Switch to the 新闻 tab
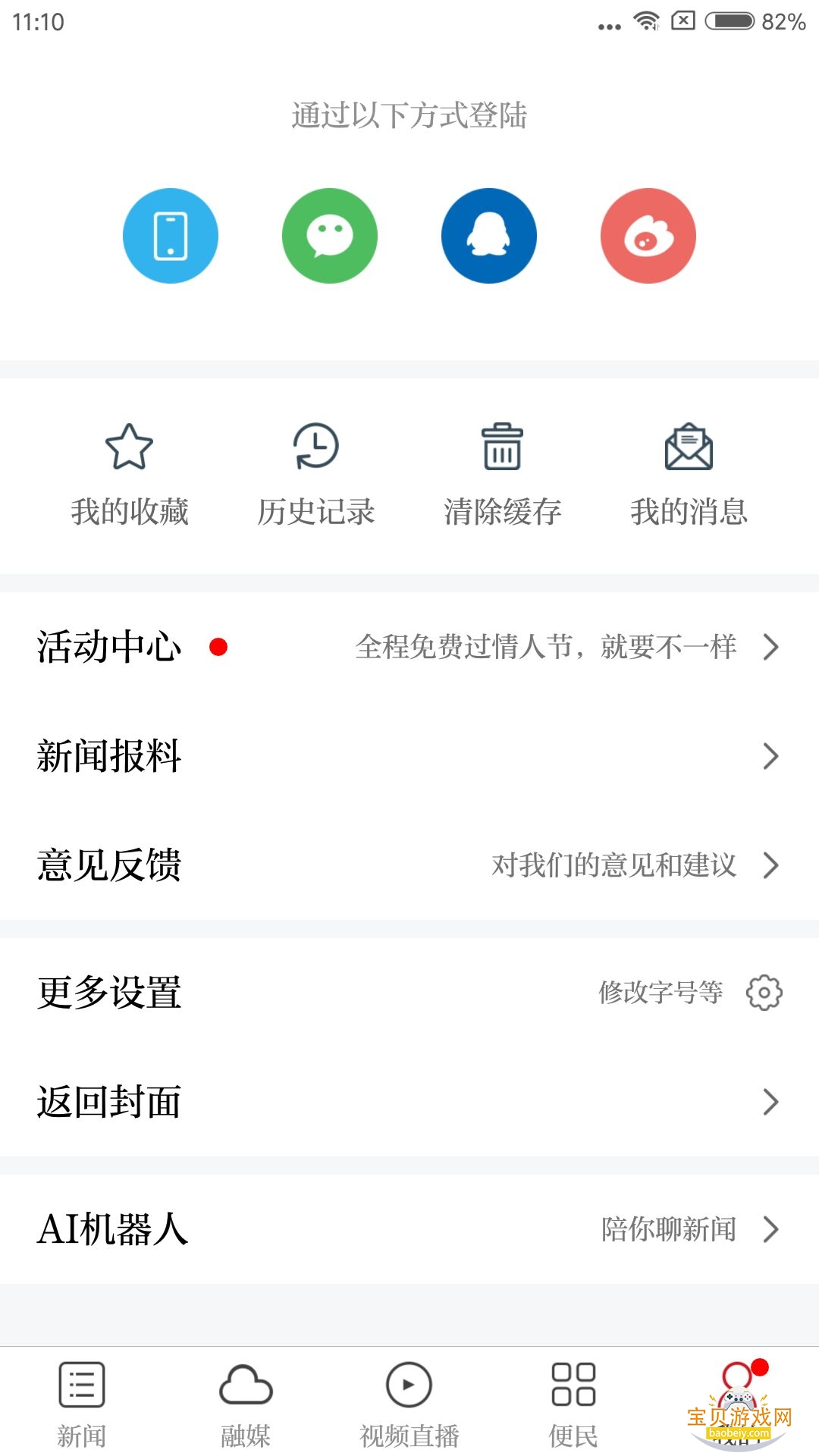Screen dimensions: 819x1456 point(81,1407)
